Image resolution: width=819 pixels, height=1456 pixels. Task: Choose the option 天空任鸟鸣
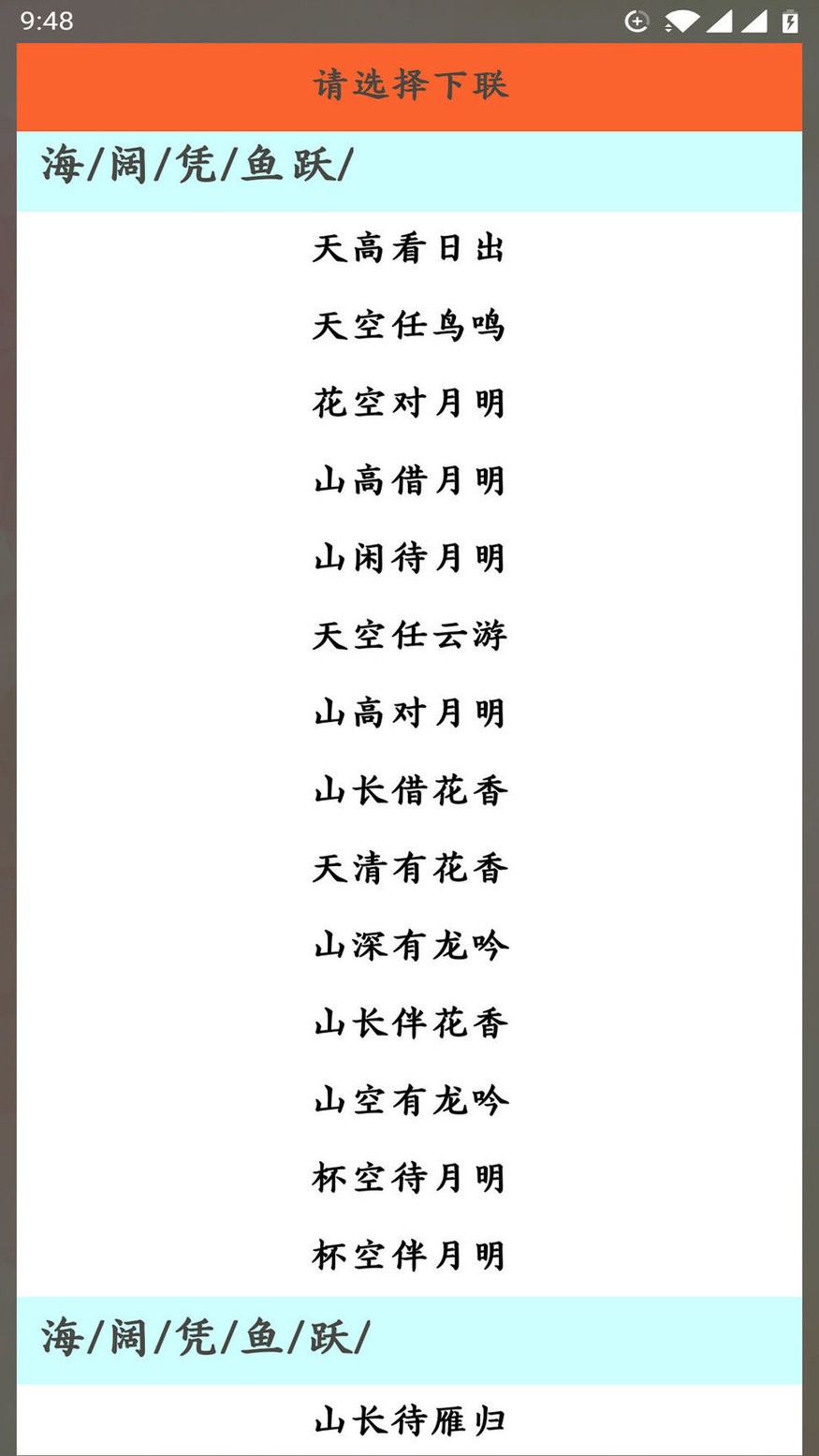point(409,325)
